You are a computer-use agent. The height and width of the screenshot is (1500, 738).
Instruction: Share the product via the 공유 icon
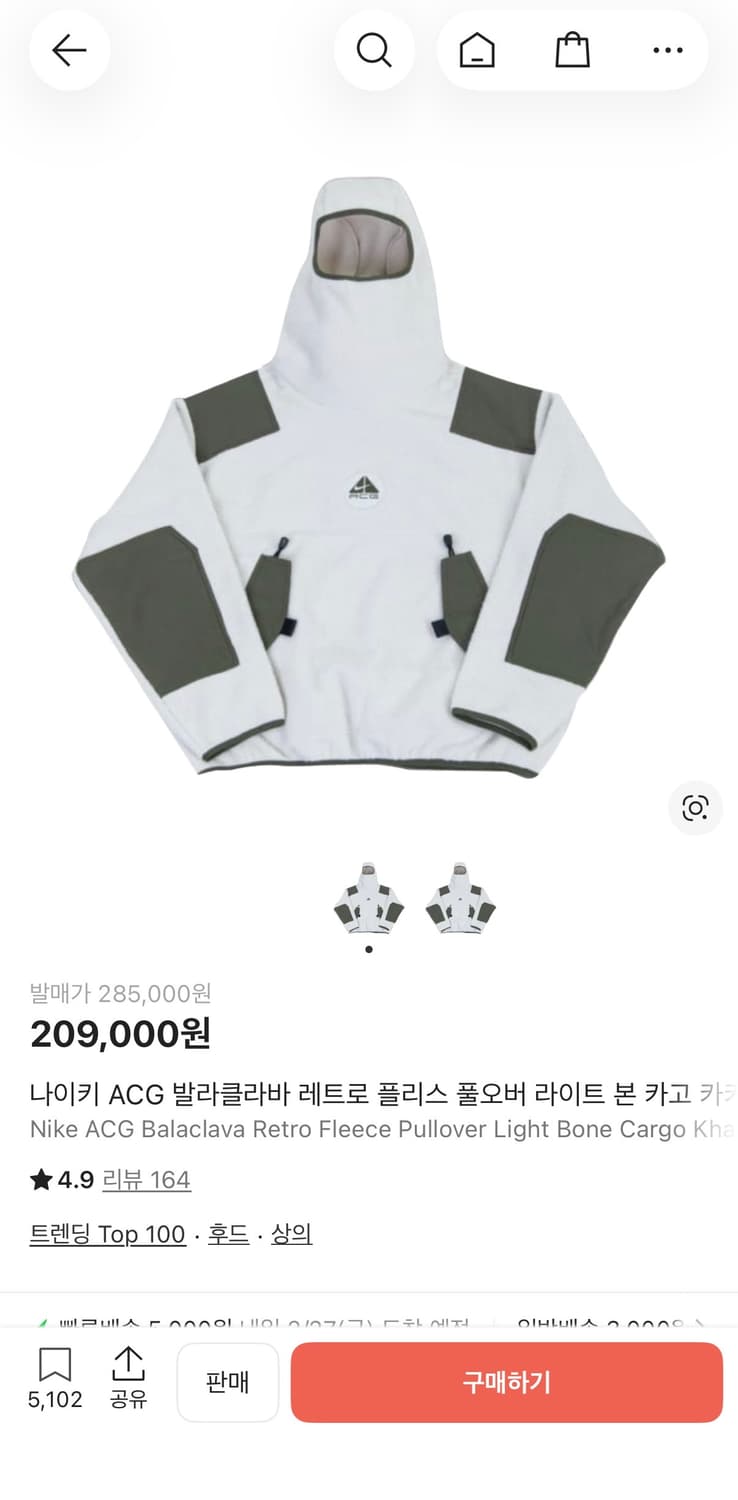coord(129,1380)
